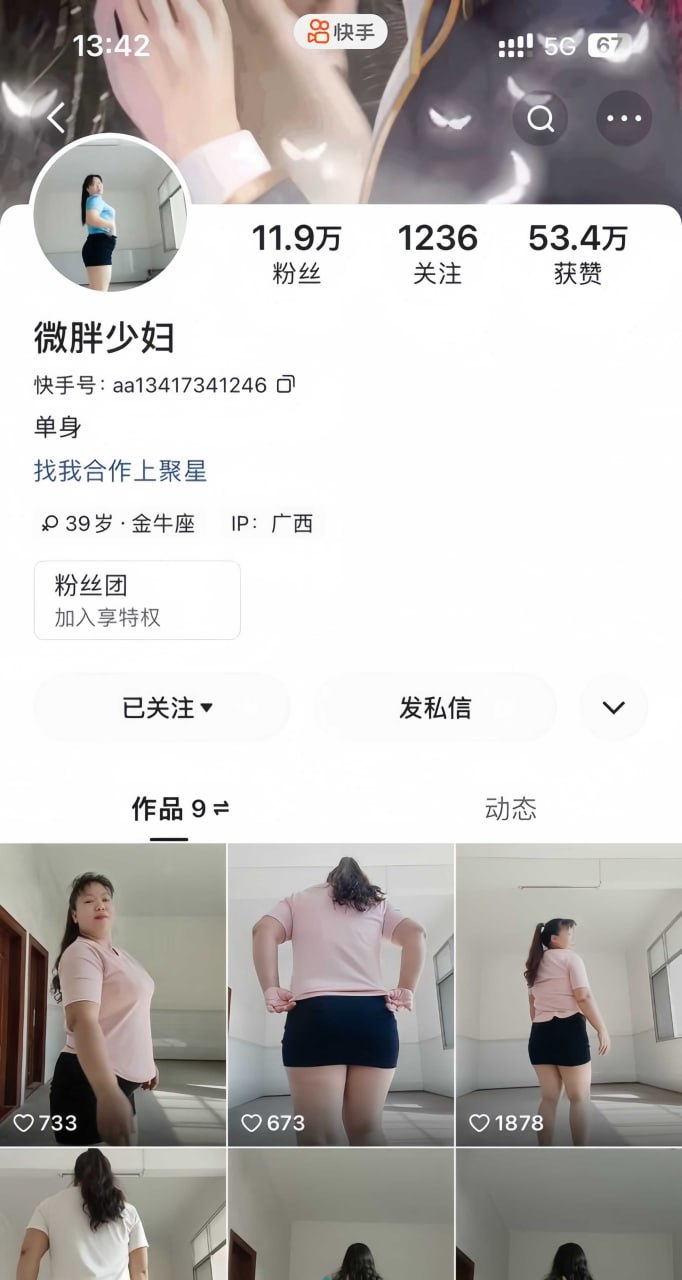Tap 发私信 to send a message
682x1280 pixels.
tap(435, 708)
